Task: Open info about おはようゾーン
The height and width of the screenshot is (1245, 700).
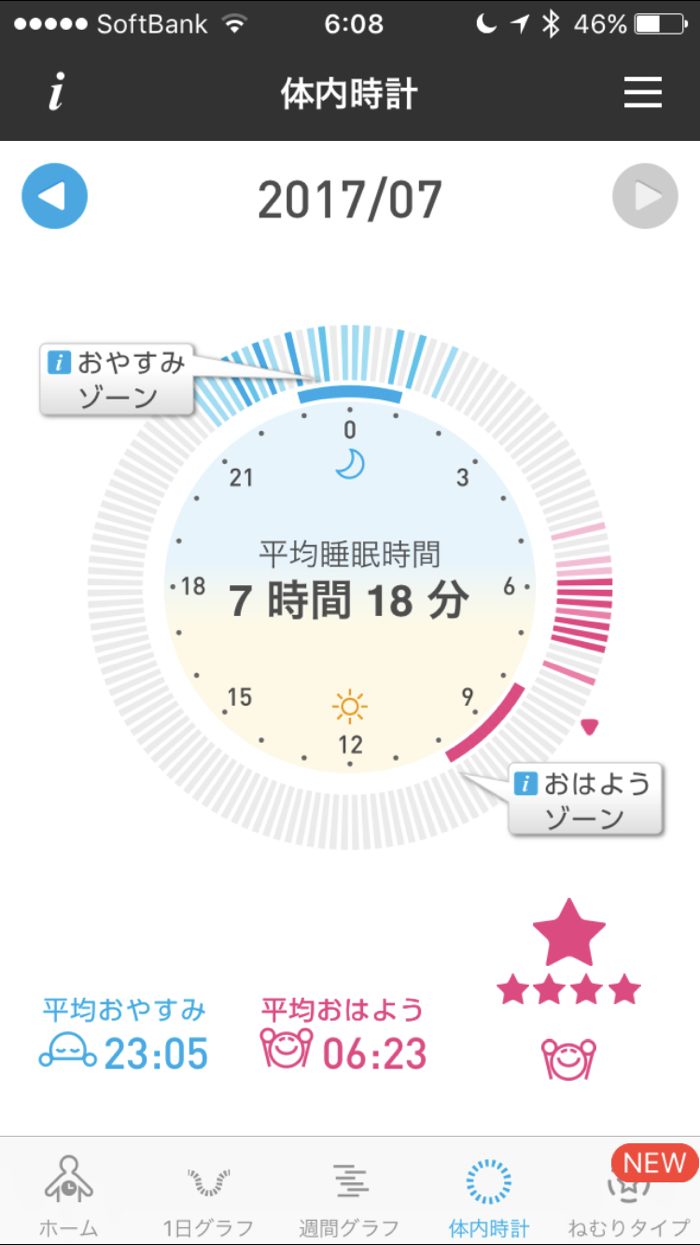Action: click(x=585, y=800)
